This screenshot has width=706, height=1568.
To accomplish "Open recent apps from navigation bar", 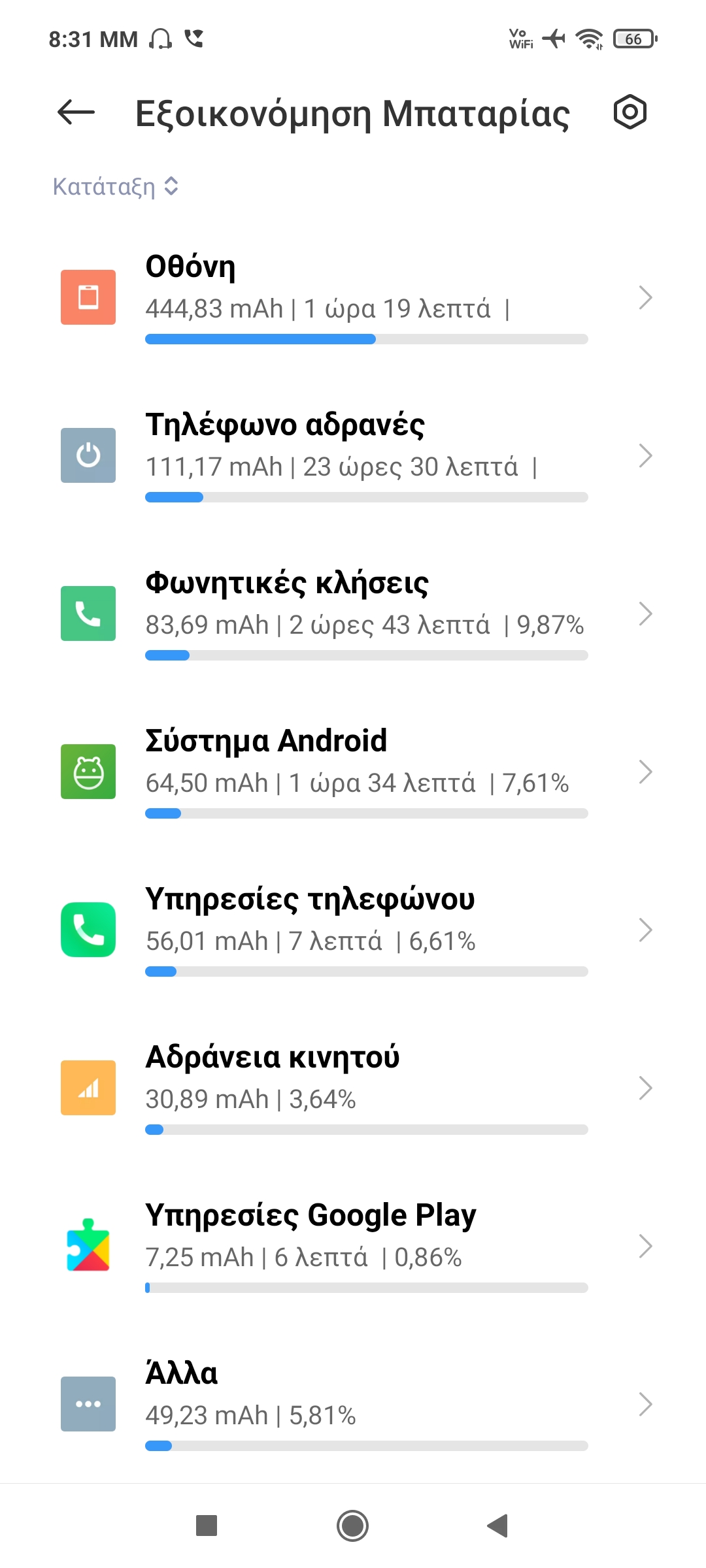I will pyautogui.click(x=207, y=1526).
